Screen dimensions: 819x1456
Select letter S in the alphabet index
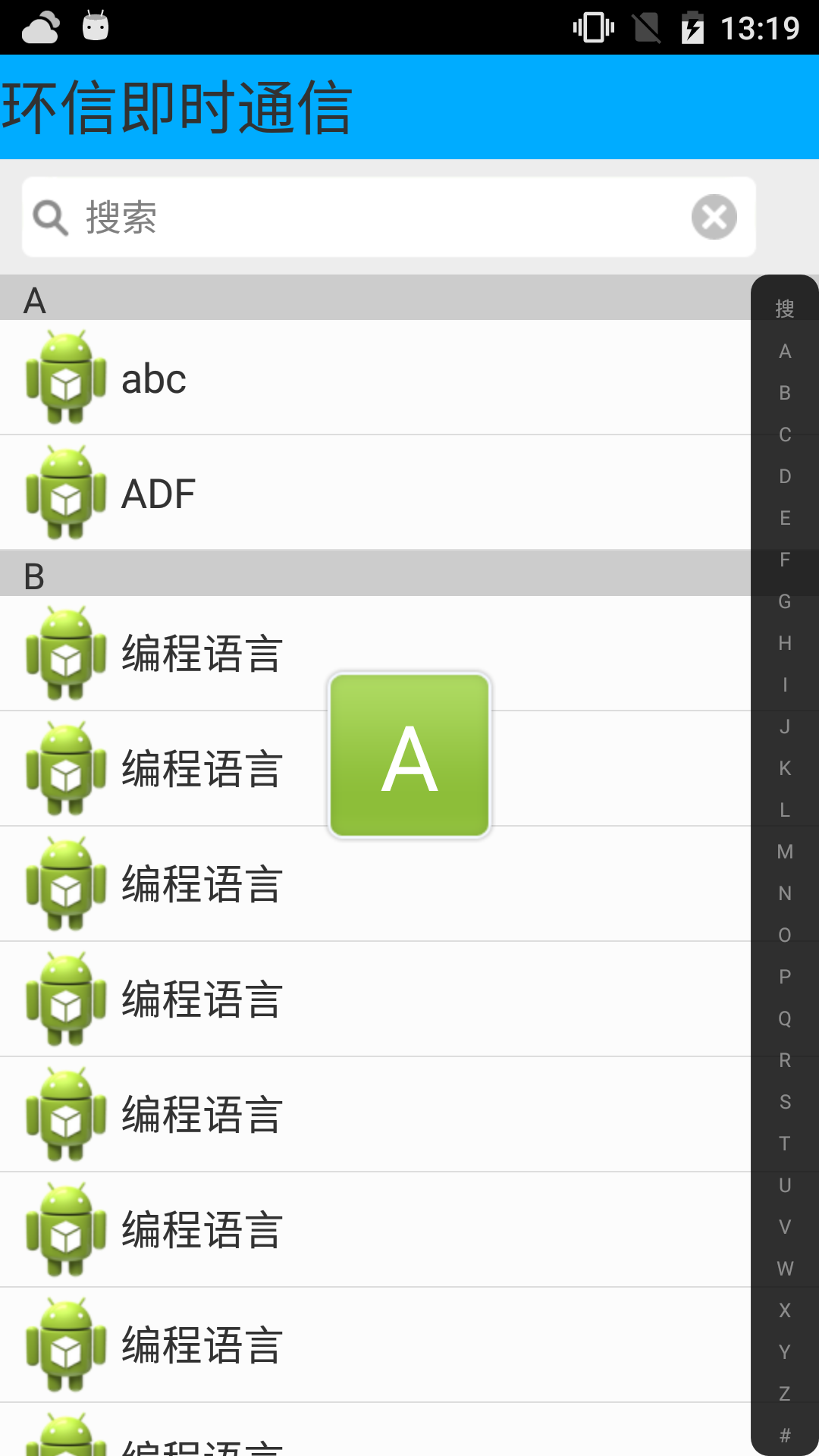pyautogui.click(x=785, y=1102)
